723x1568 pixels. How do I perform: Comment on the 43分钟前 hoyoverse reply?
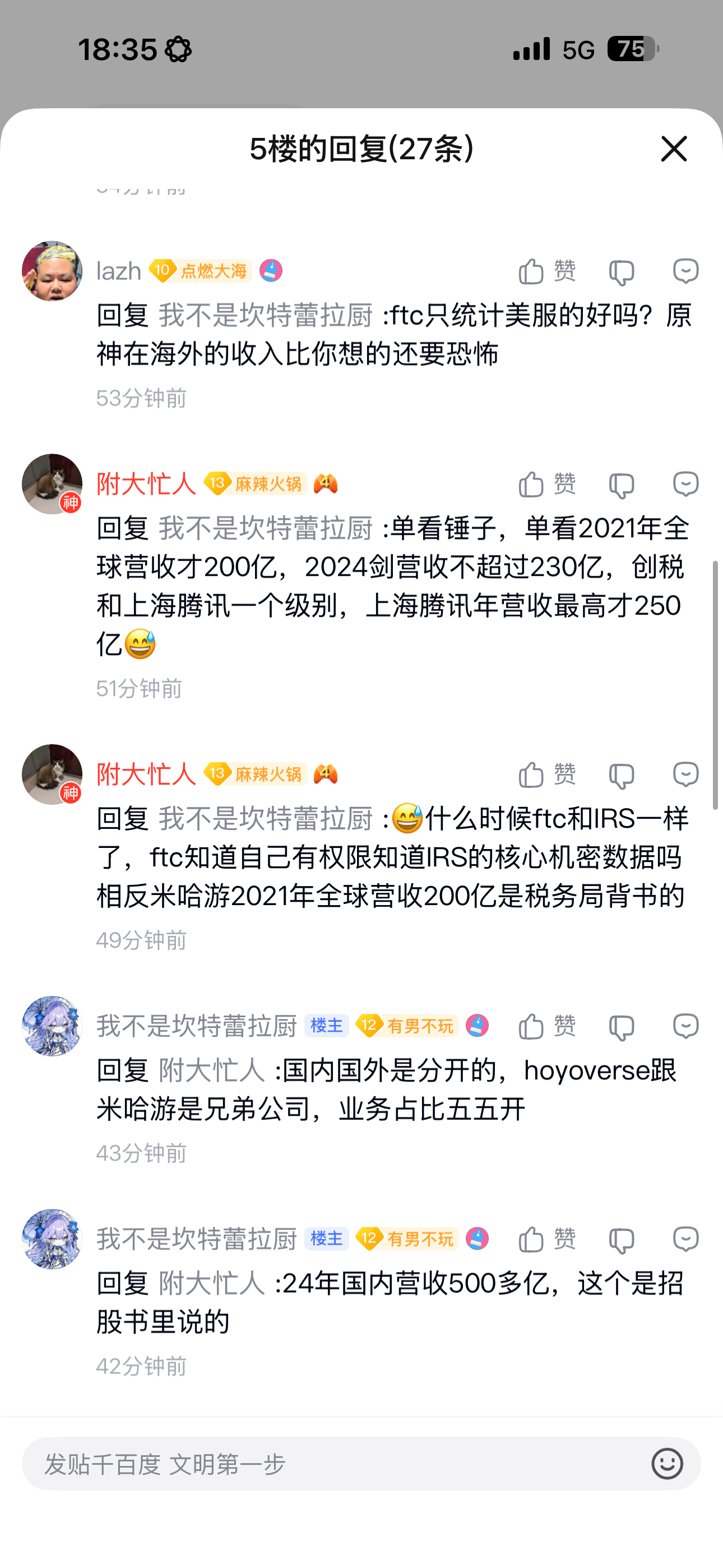tap(685, 1026)
